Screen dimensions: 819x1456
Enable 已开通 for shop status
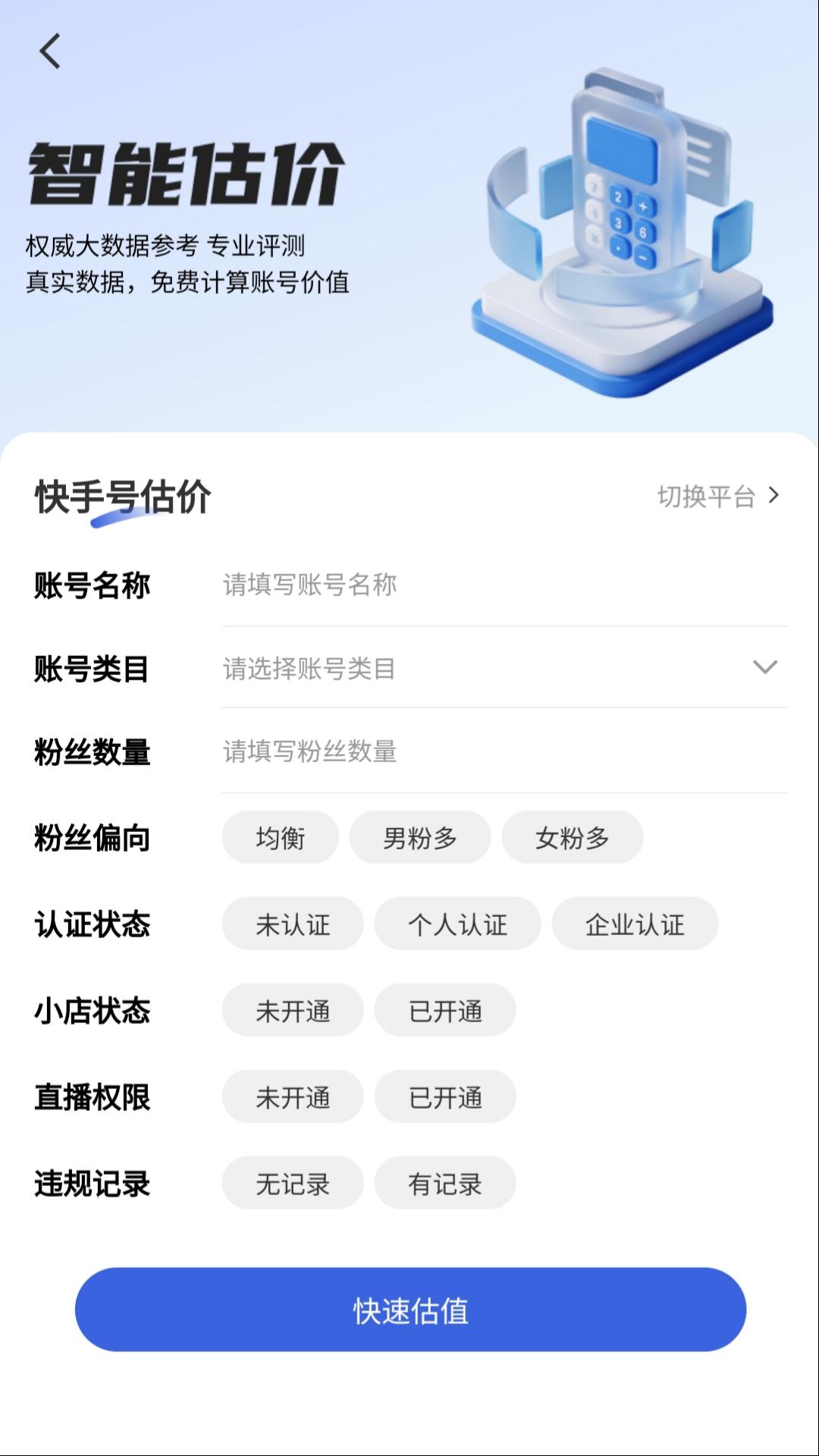445,1010
